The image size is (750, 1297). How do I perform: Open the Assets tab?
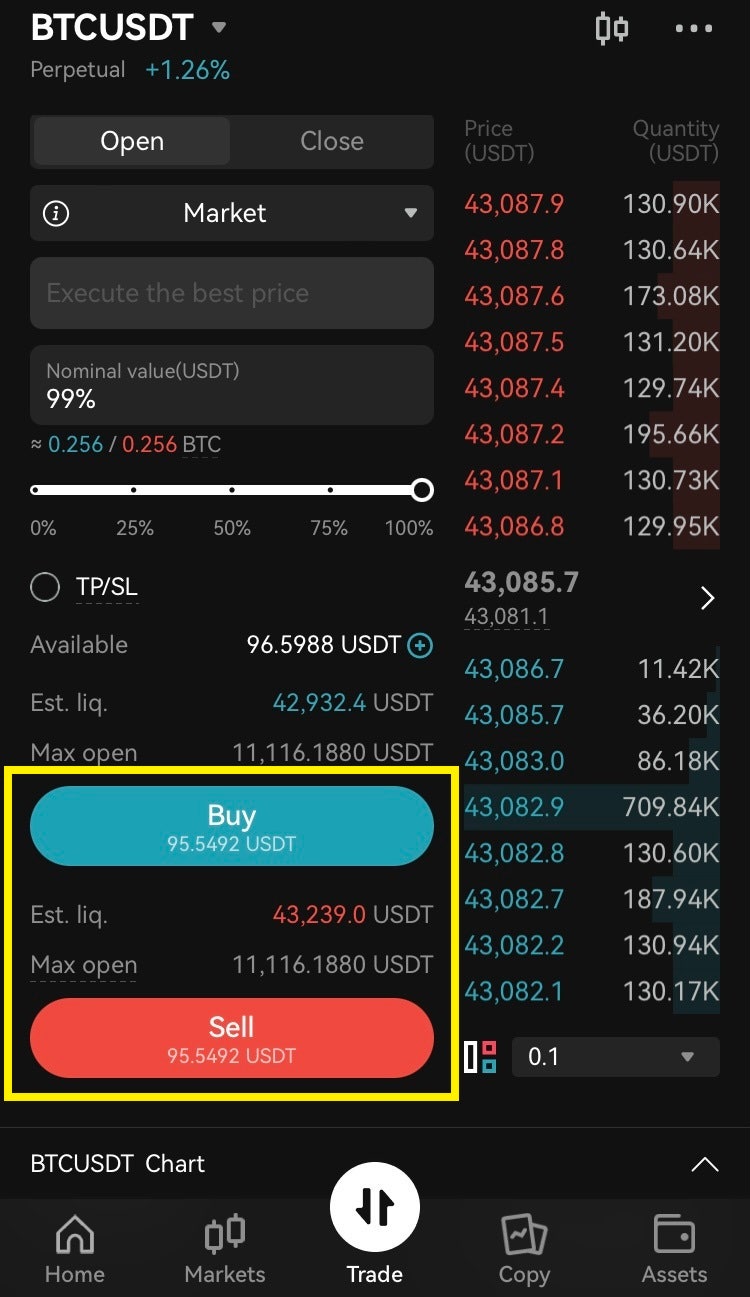[674, 1248]
